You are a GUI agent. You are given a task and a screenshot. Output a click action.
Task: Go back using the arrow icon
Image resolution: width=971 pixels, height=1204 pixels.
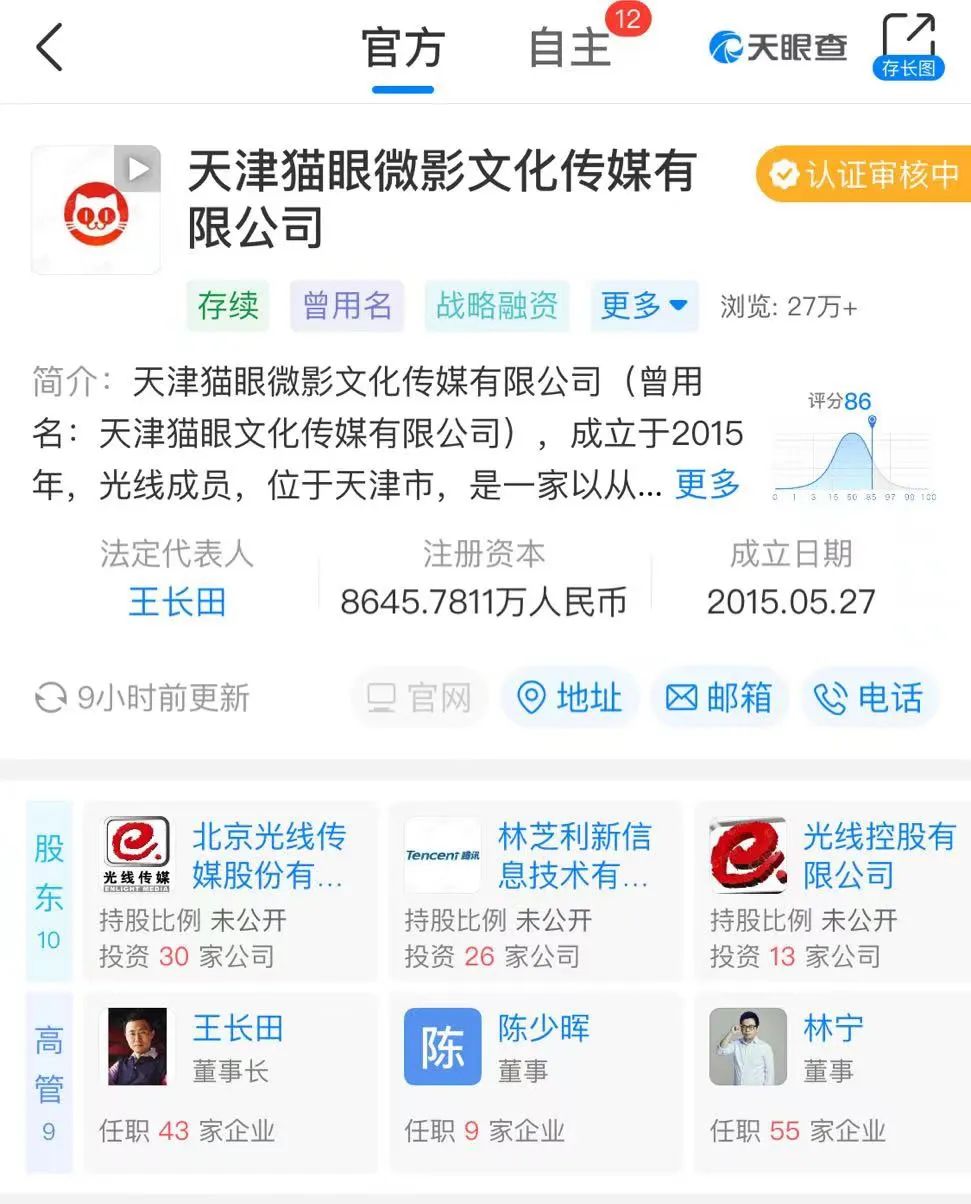coord(49,48)
